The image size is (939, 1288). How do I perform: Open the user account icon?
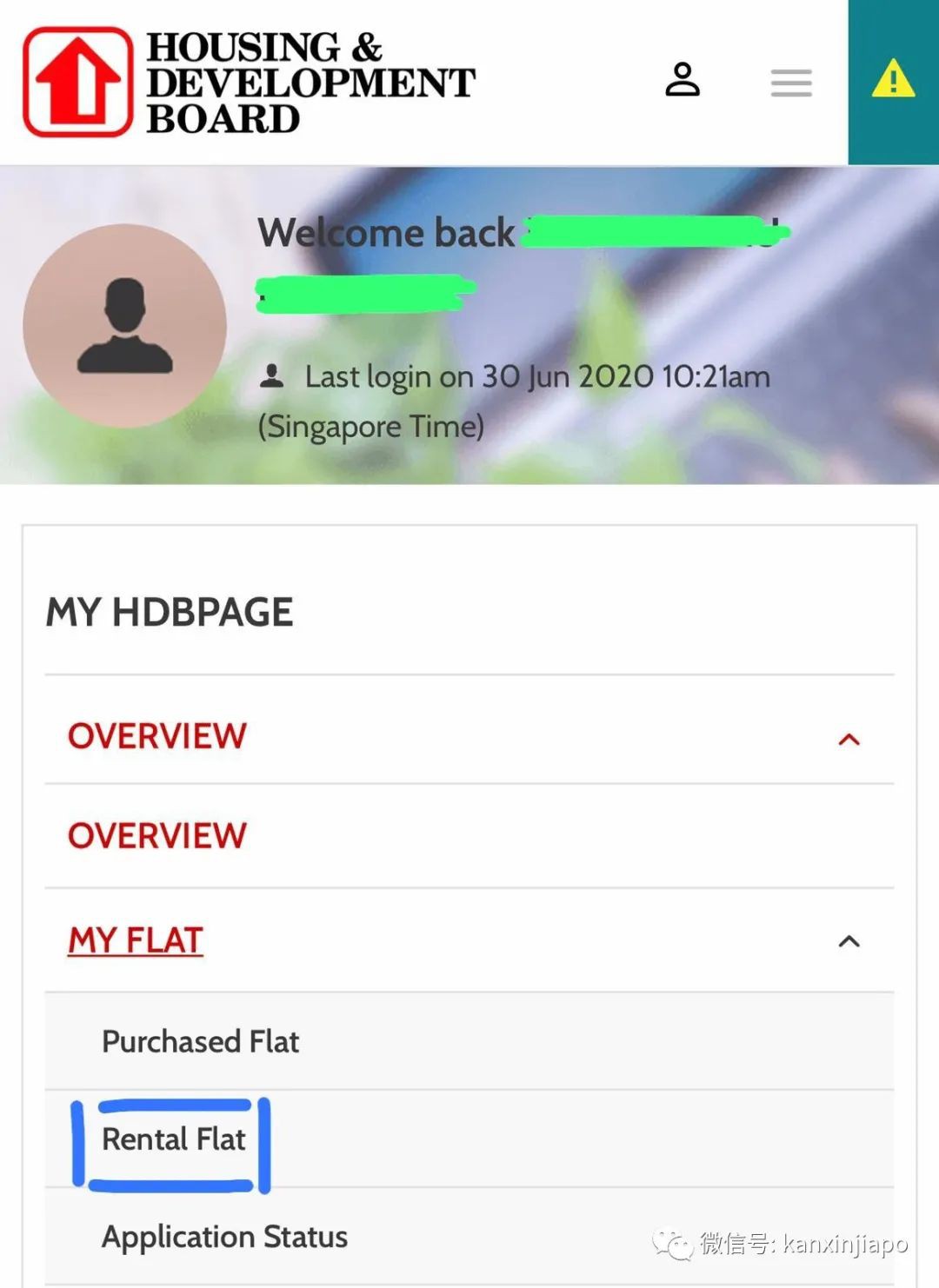tap(683, 80)
